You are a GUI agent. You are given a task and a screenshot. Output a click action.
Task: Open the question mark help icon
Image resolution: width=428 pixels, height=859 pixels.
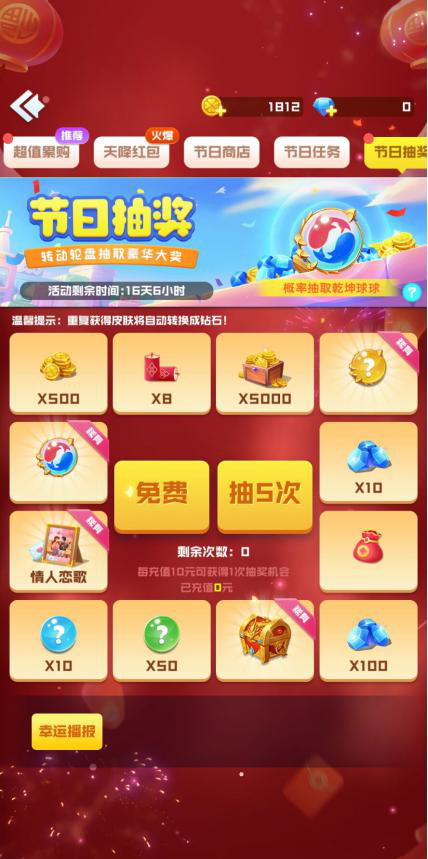411,293
